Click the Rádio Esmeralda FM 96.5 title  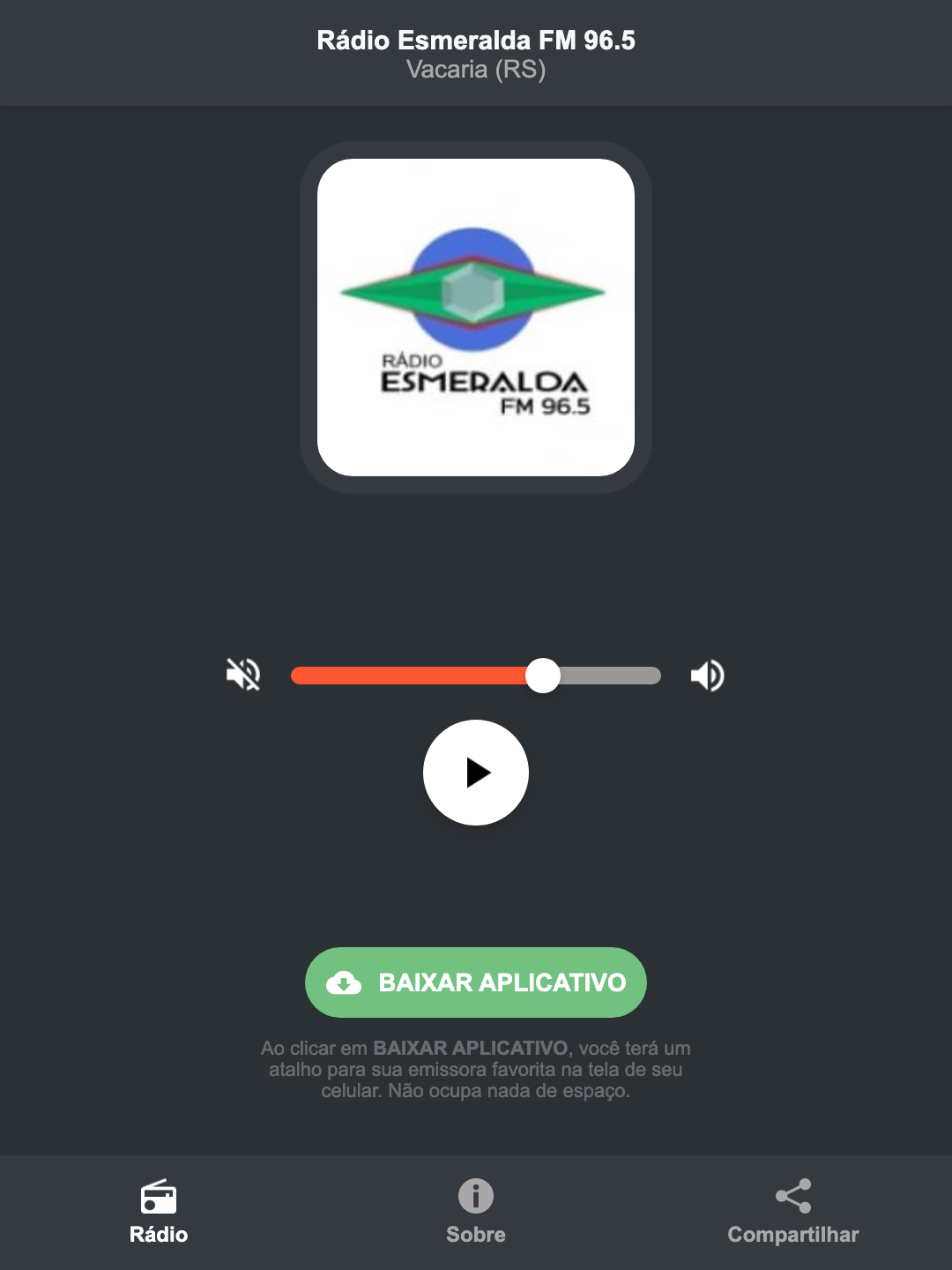pyautogui.click(x=476, y=40)
